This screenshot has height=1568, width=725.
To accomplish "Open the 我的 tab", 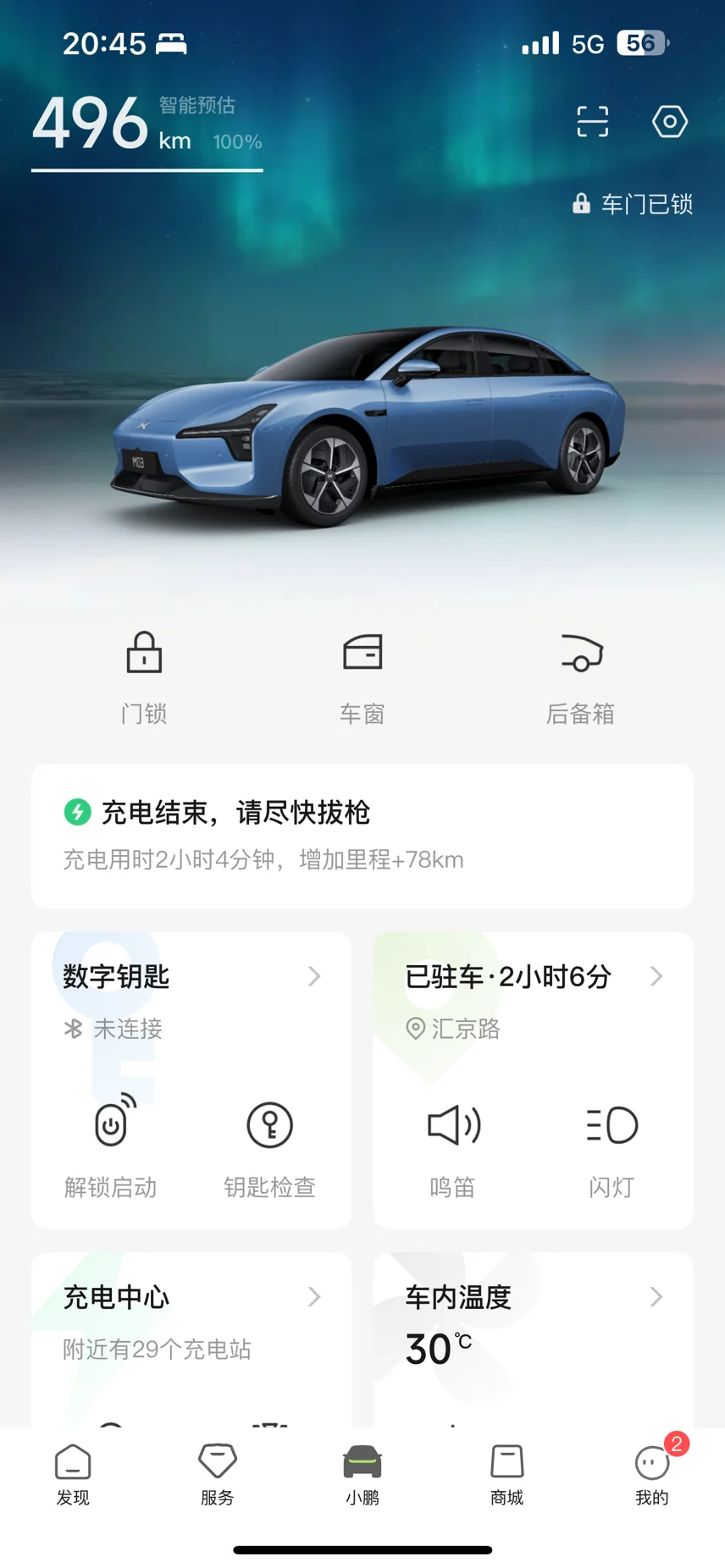I will coord(652,1475).
